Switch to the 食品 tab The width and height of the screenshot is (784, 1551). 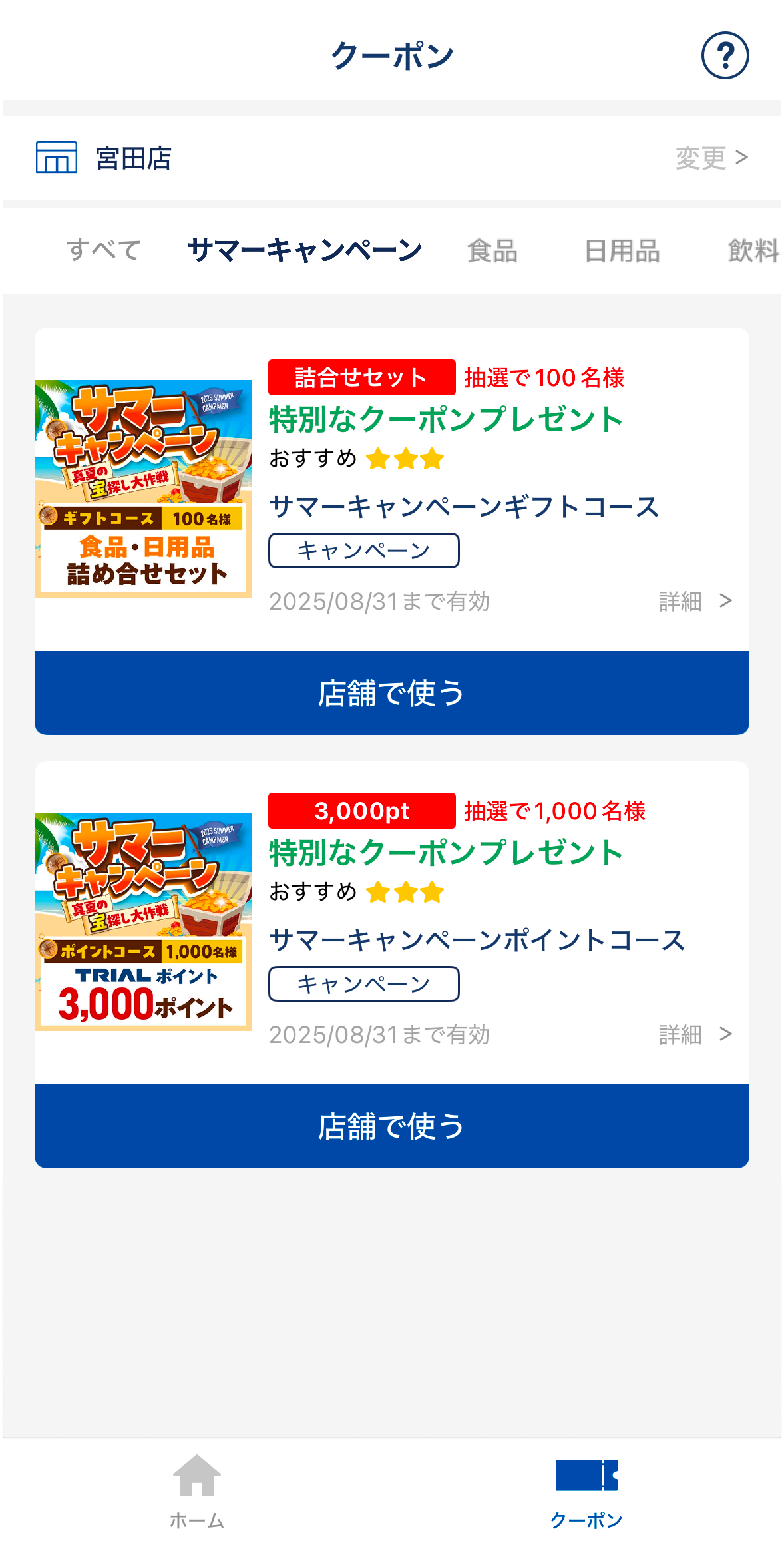pyautogui.click(x=492, y=250)
